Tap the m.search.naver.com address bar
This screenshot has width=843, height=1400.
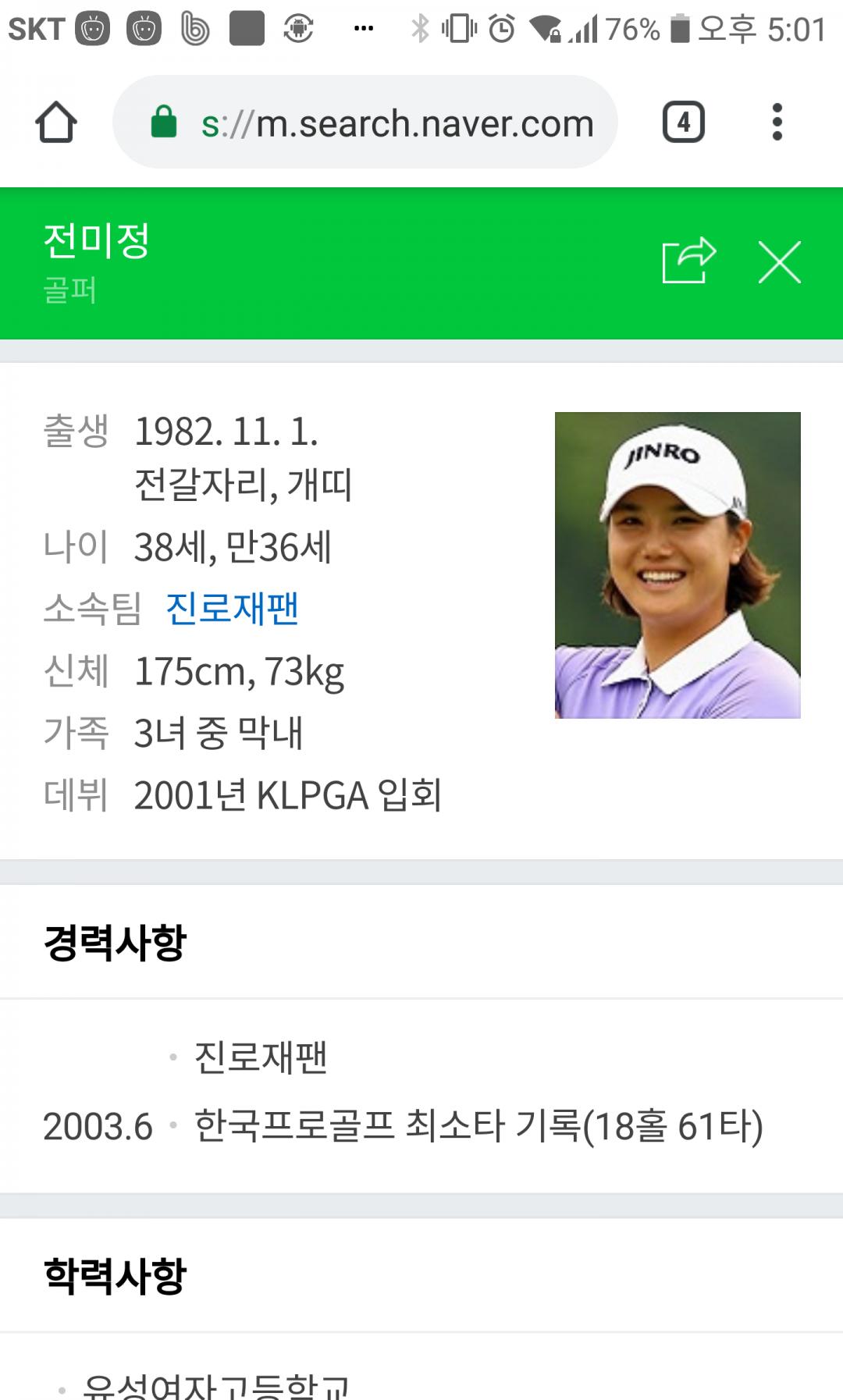(x=382, y=123)
